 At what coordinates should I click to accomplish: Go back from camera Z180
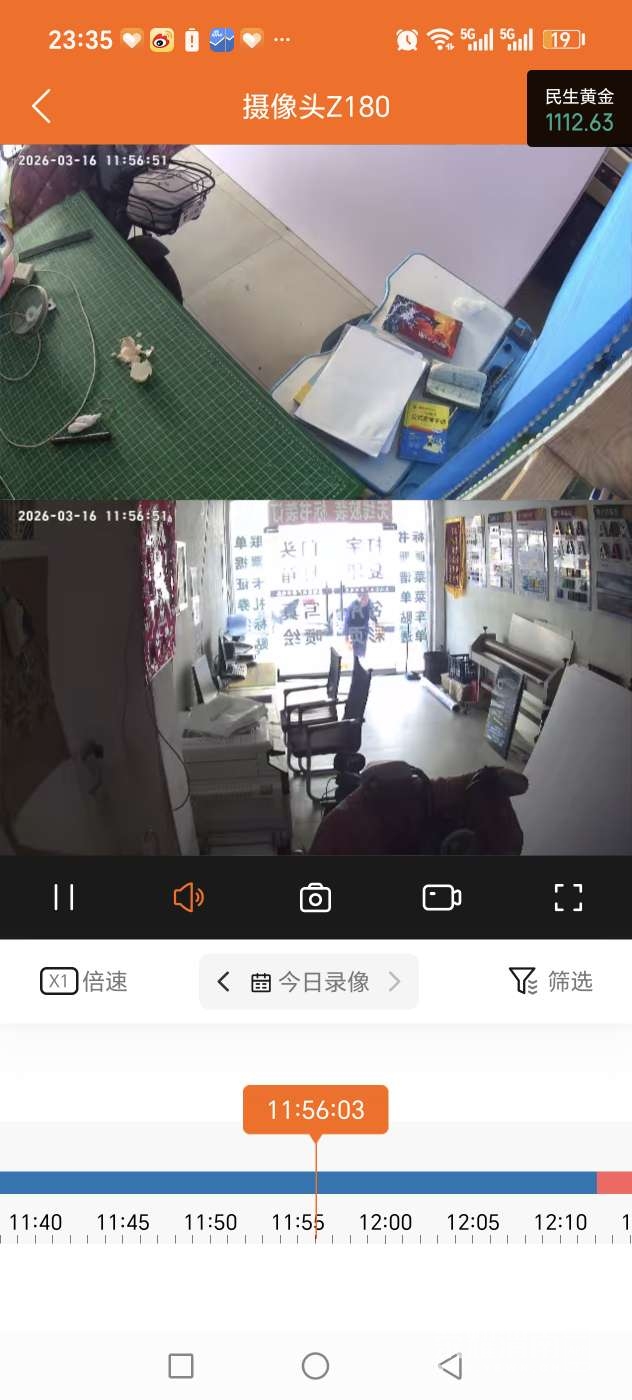pos(41,106)
